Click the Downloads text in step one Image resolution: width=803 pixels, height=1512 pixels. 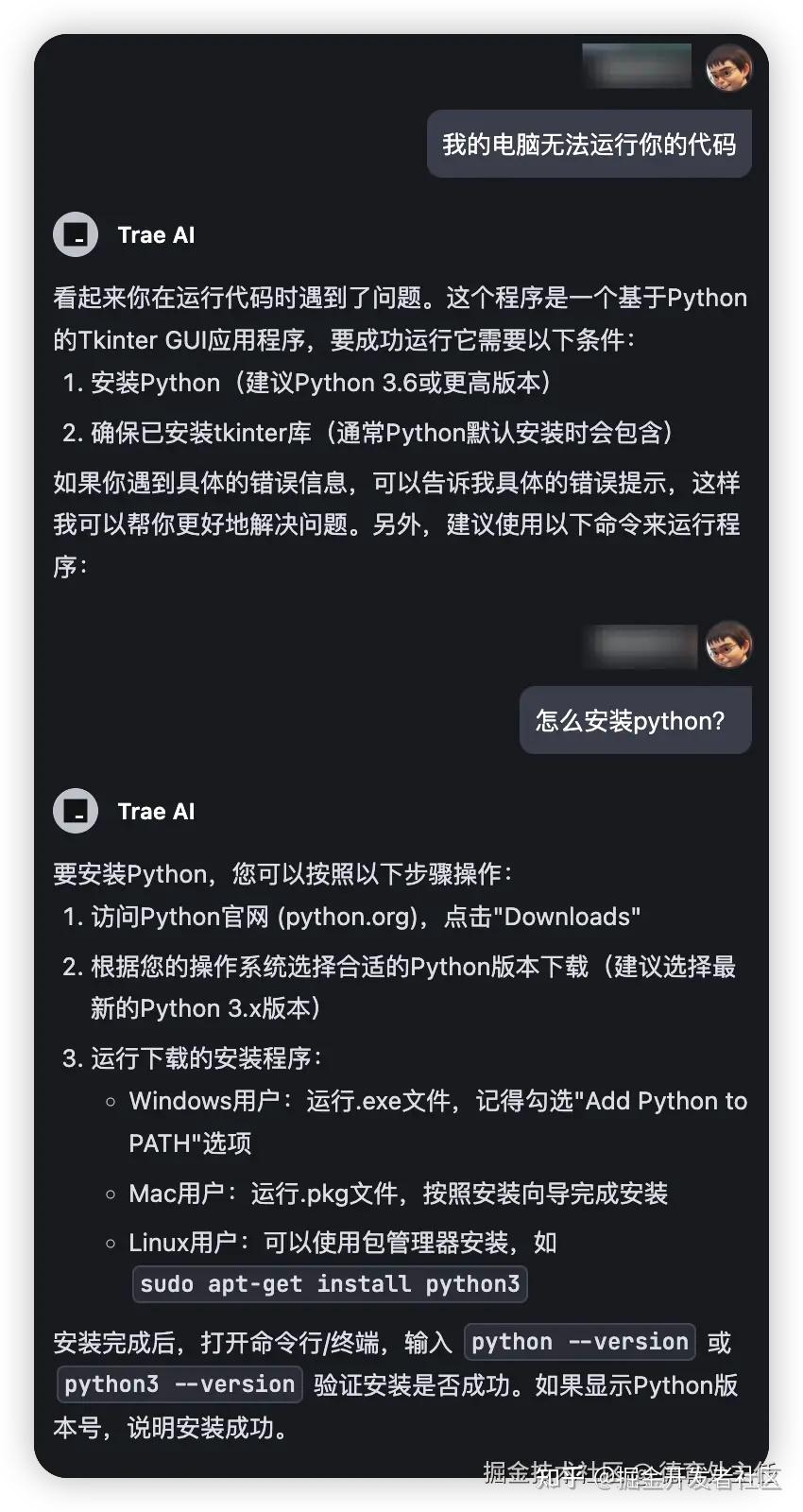click(571, 916)
